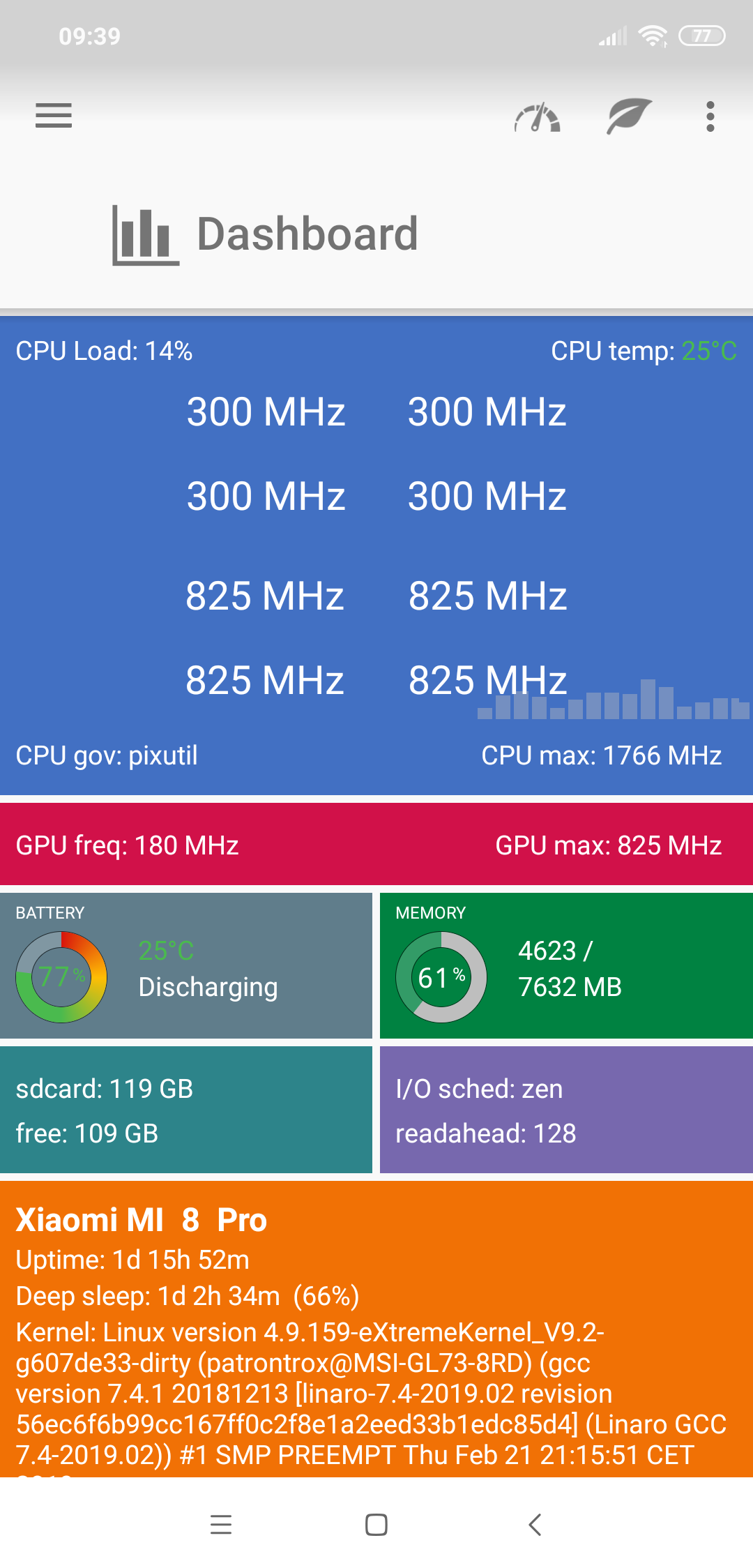This screenshot has height=1568, width=753.
Task: Go back using the system back button
Action: 535,1525
